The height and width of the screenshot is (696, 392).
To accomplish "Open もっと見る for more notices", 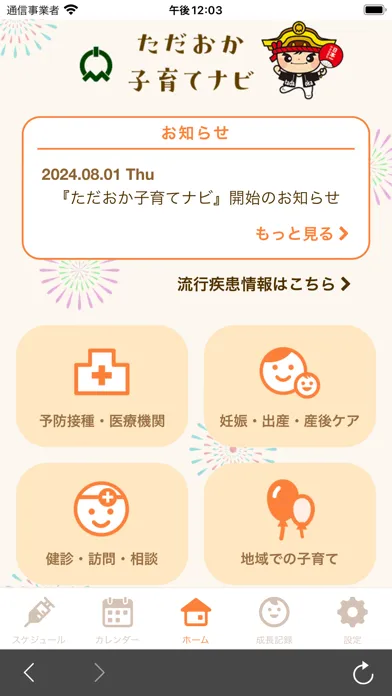I will (x=302, y=234).
